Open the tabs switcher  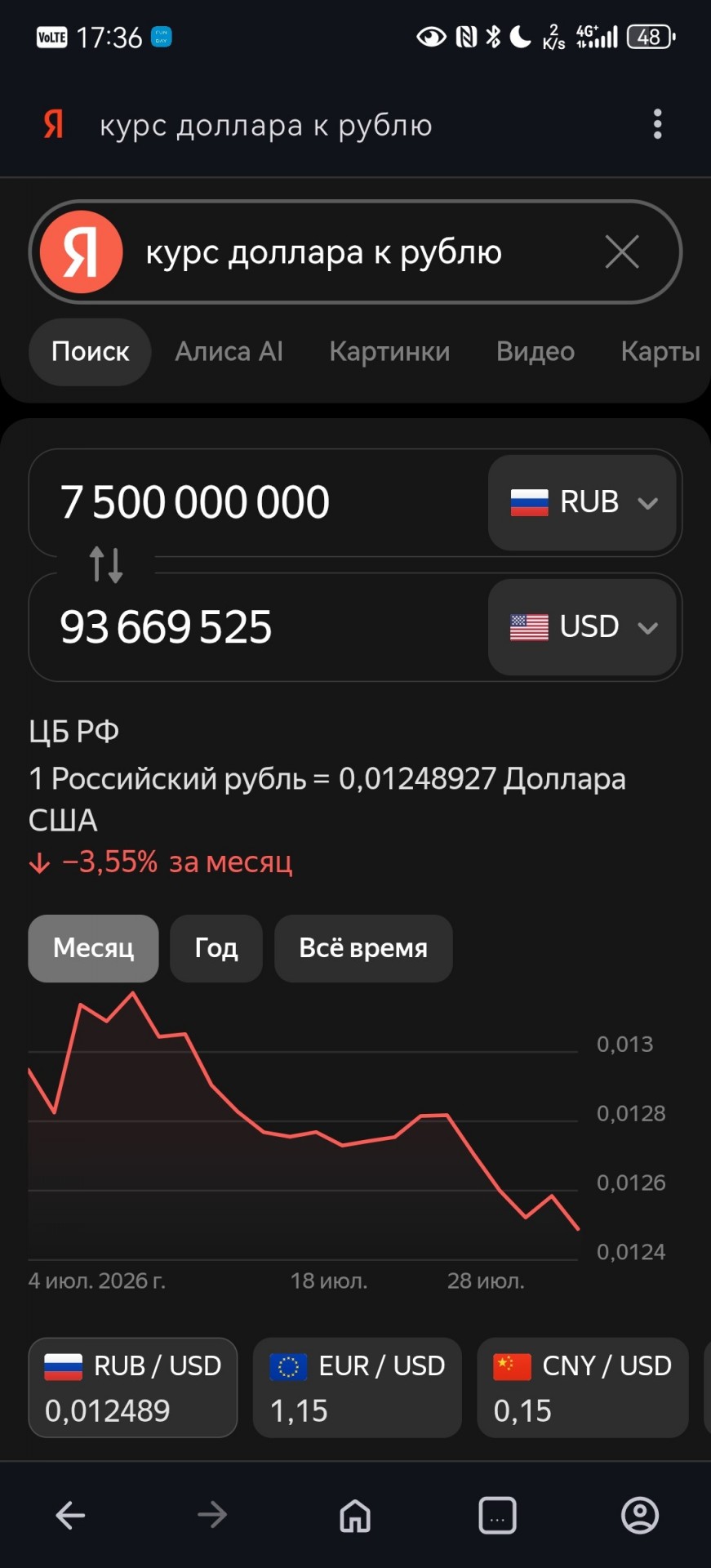(497, 1515)
